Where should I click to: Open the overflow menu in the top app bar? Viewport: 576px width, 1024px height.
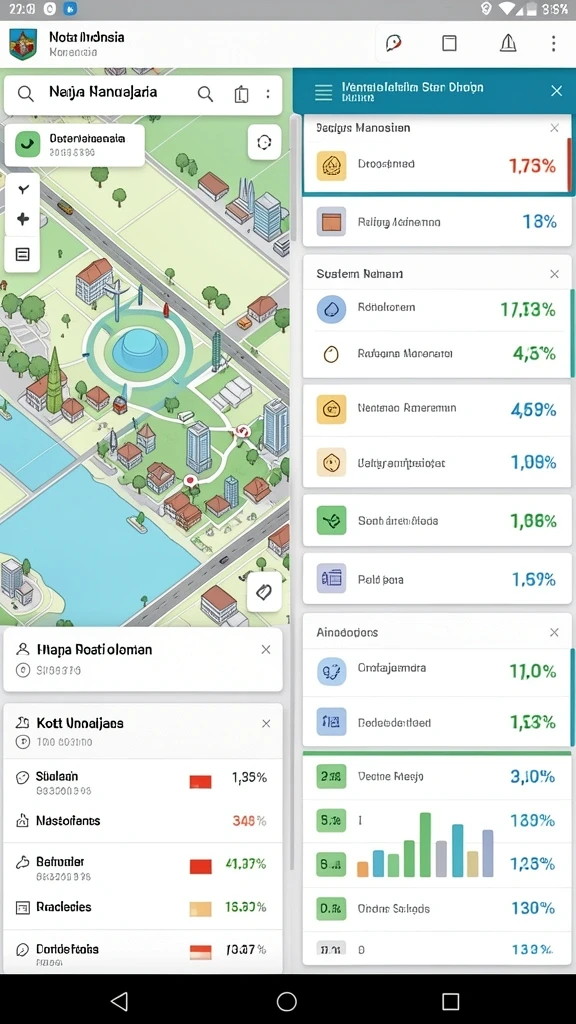(x=553, y=44)
